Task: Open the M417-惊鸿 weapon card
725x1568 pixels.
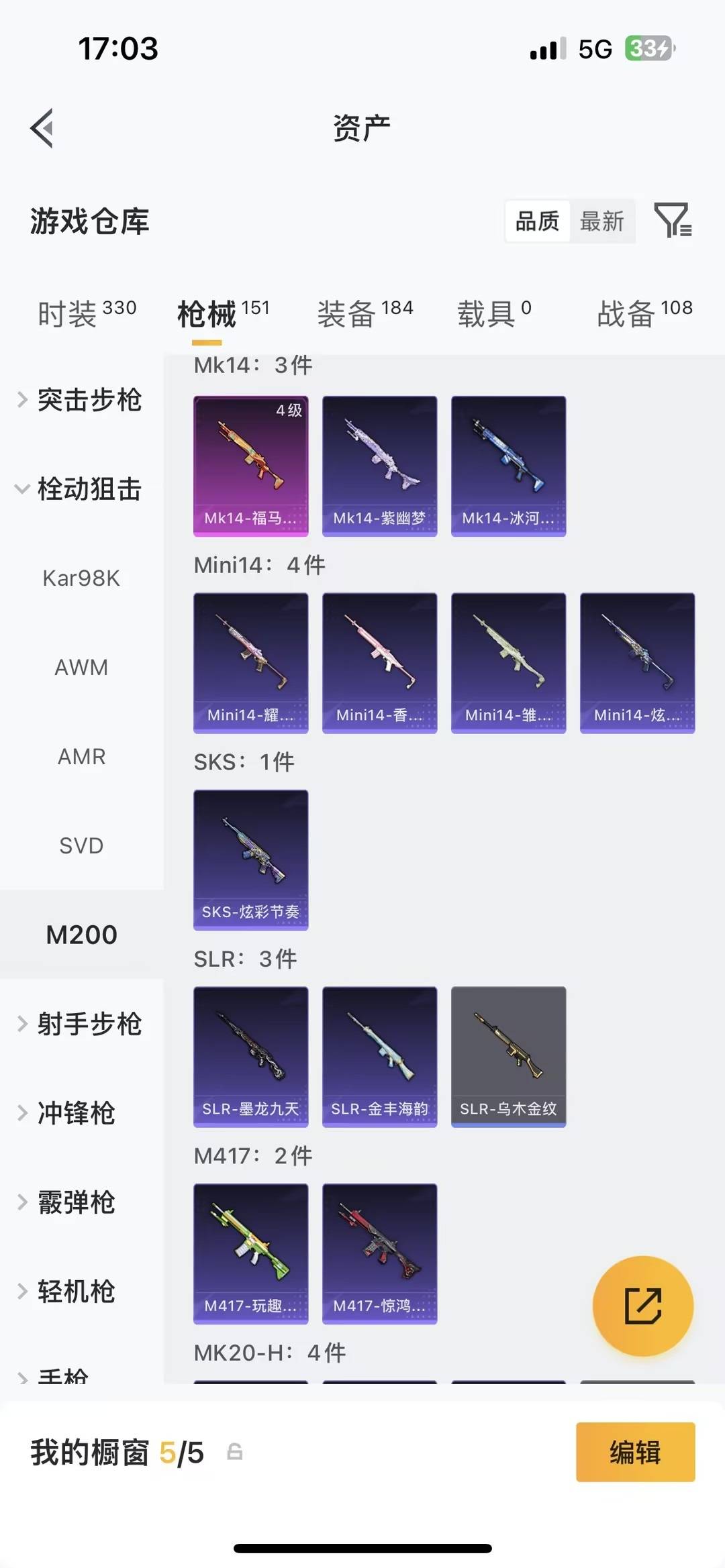Action: point(379,1252)
